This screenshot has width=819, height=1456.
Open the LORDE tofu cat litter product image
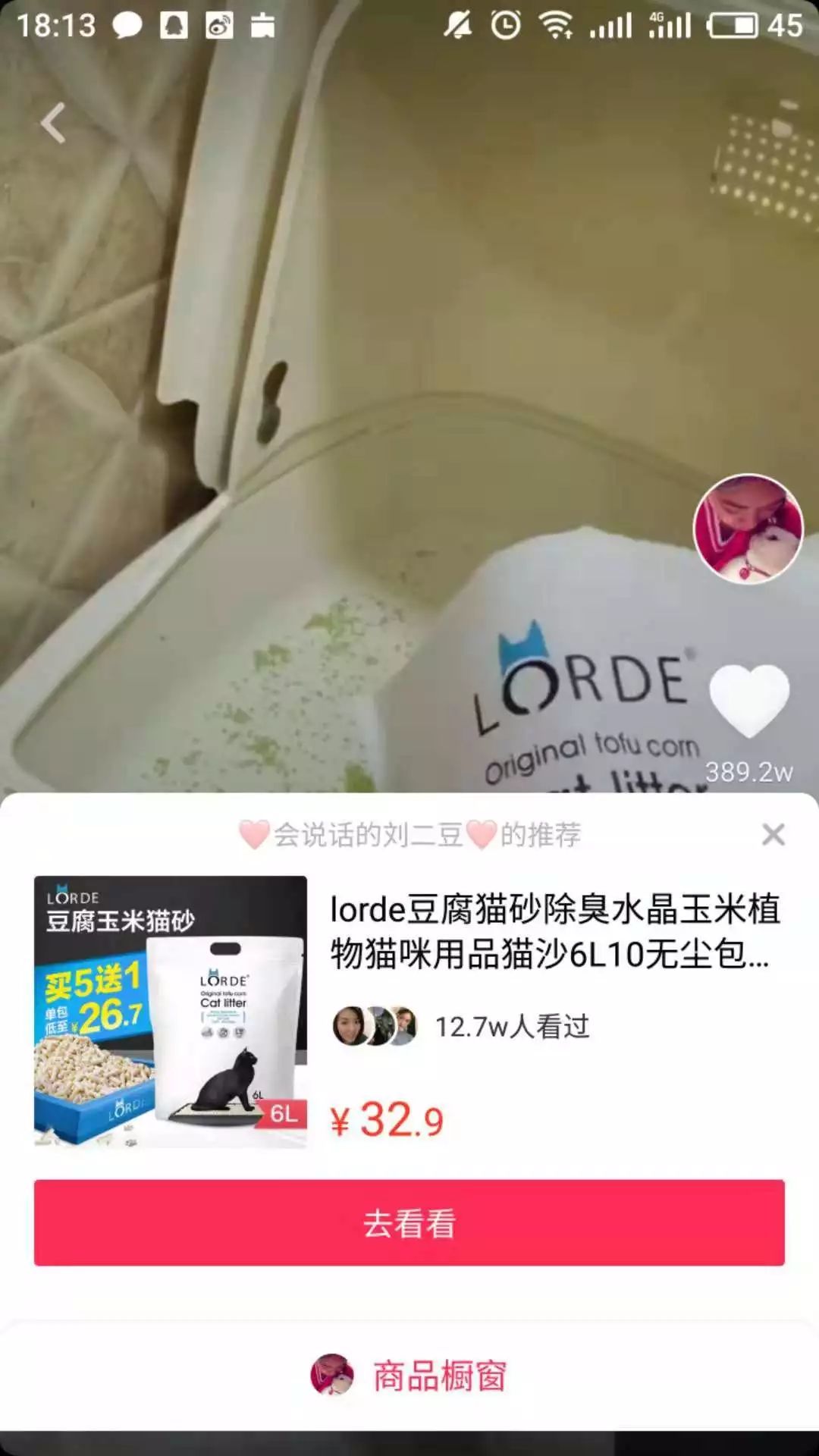point(171,1012)
